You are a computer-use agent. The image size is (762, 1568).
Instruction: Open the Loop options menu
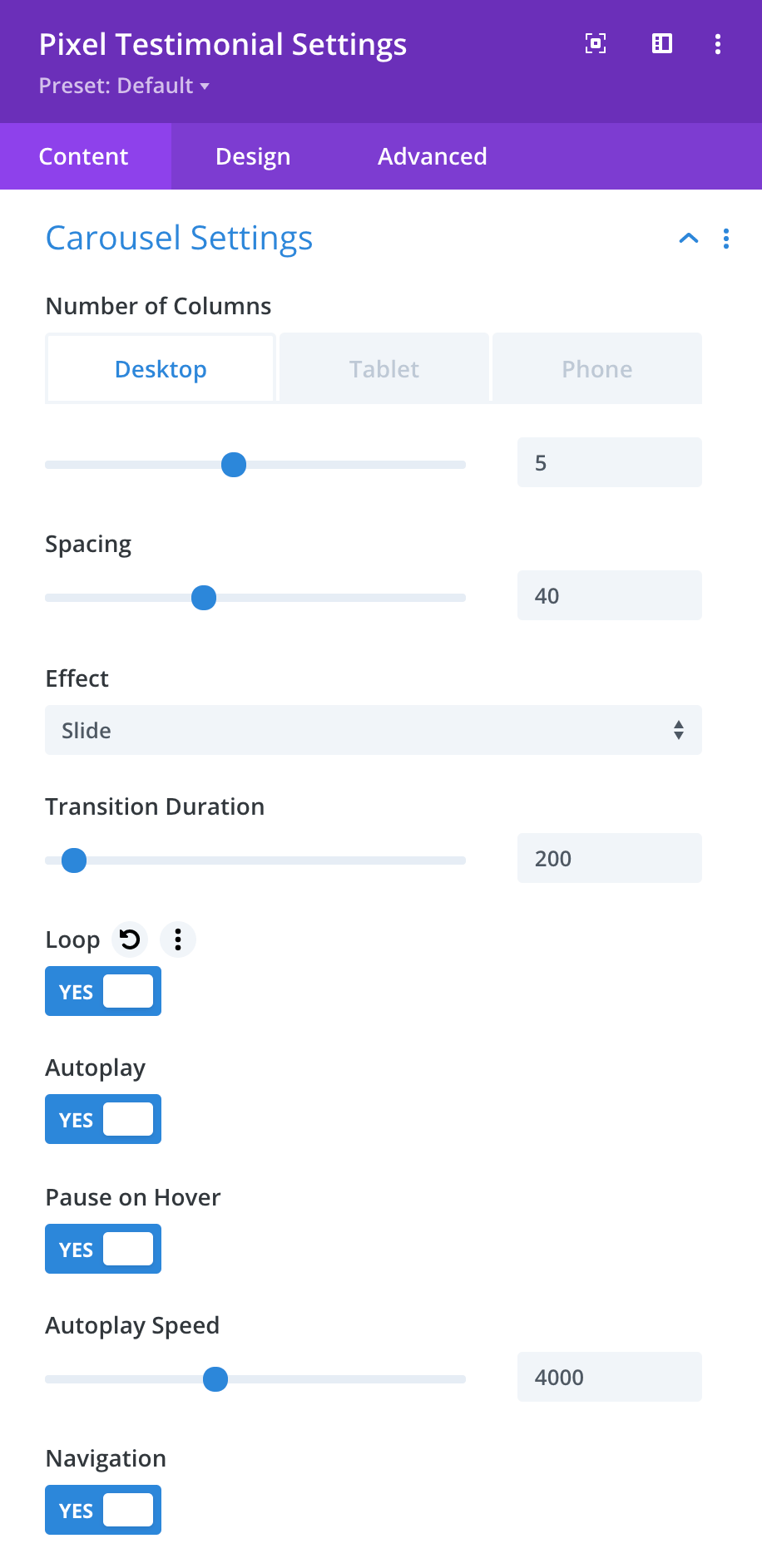click(178, 939)
